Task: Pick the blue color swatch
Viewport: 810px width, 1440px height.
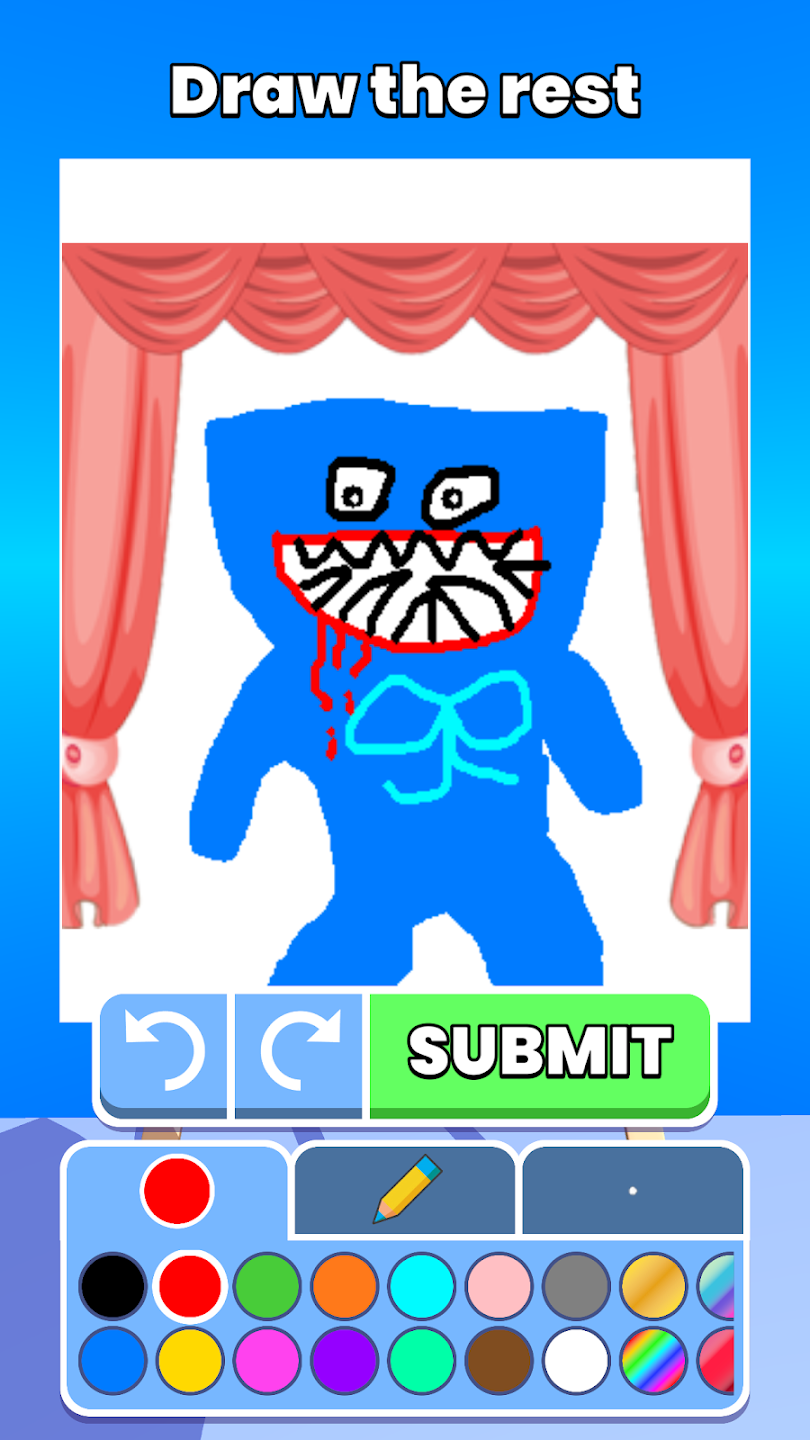Action: point(112,1360)
